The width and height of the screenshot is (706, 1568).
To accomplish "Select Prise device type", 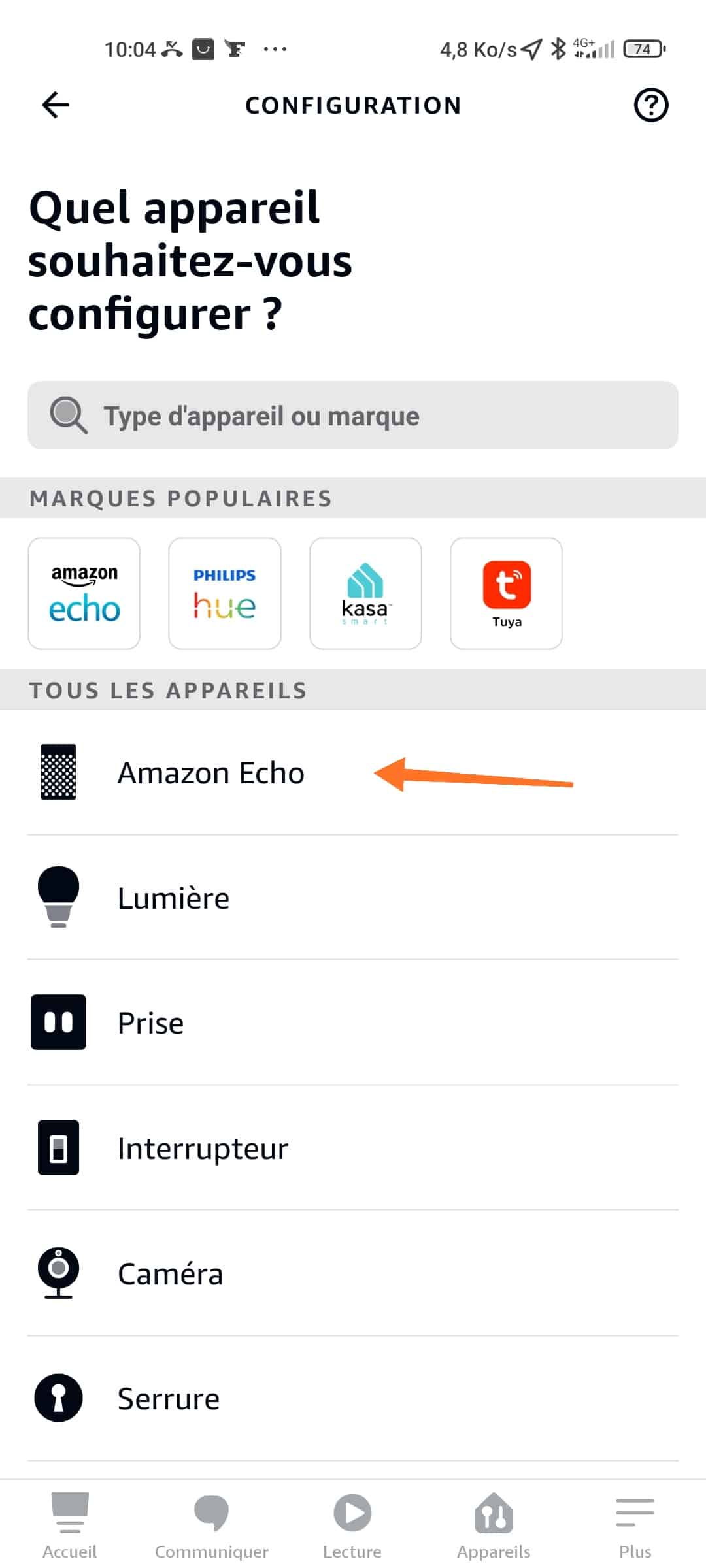I will coord(352,1022).
